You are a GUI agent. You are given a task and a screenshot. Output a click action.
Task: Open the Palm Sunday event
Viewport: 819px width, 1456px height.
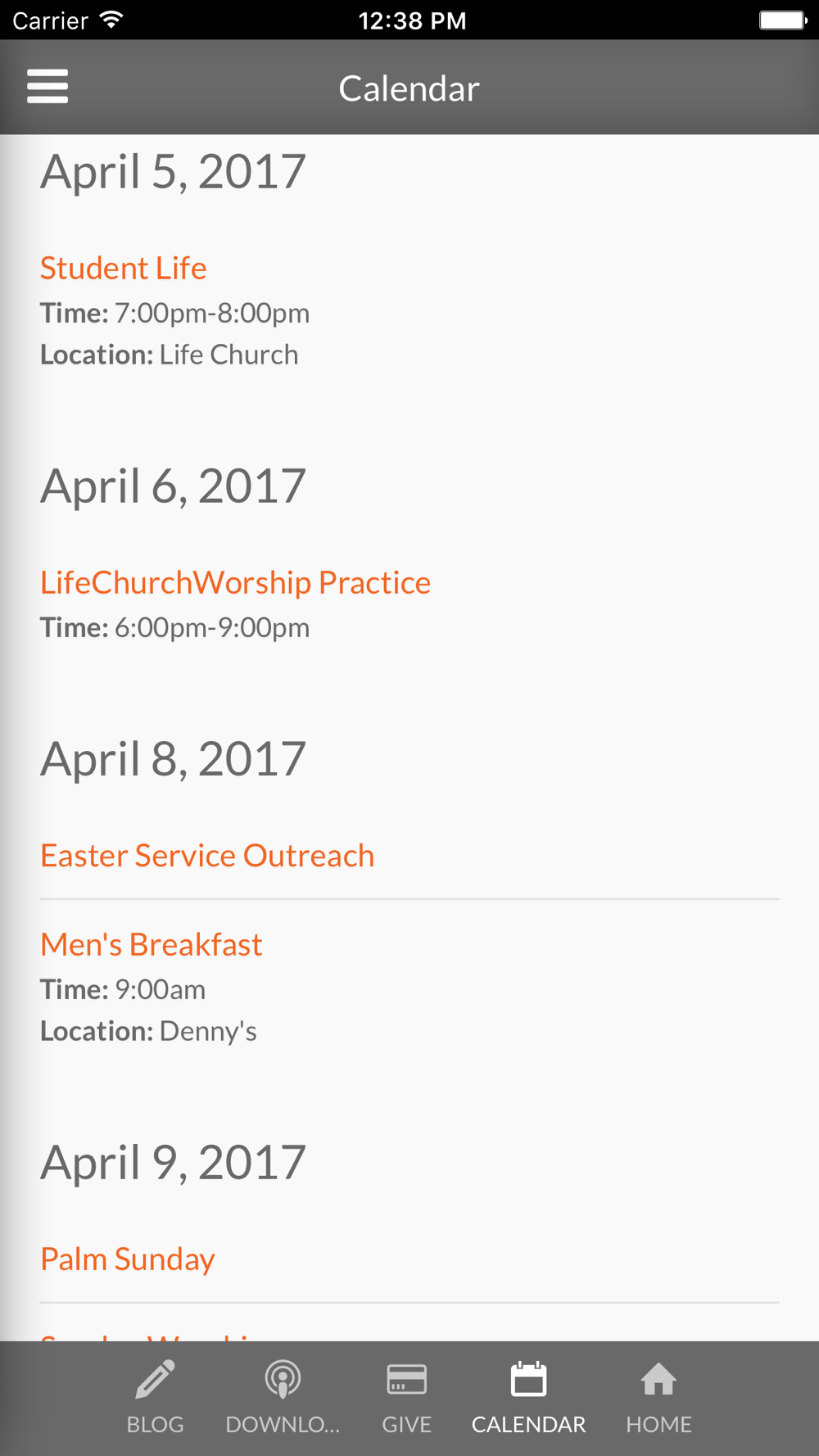(128, 1259)
